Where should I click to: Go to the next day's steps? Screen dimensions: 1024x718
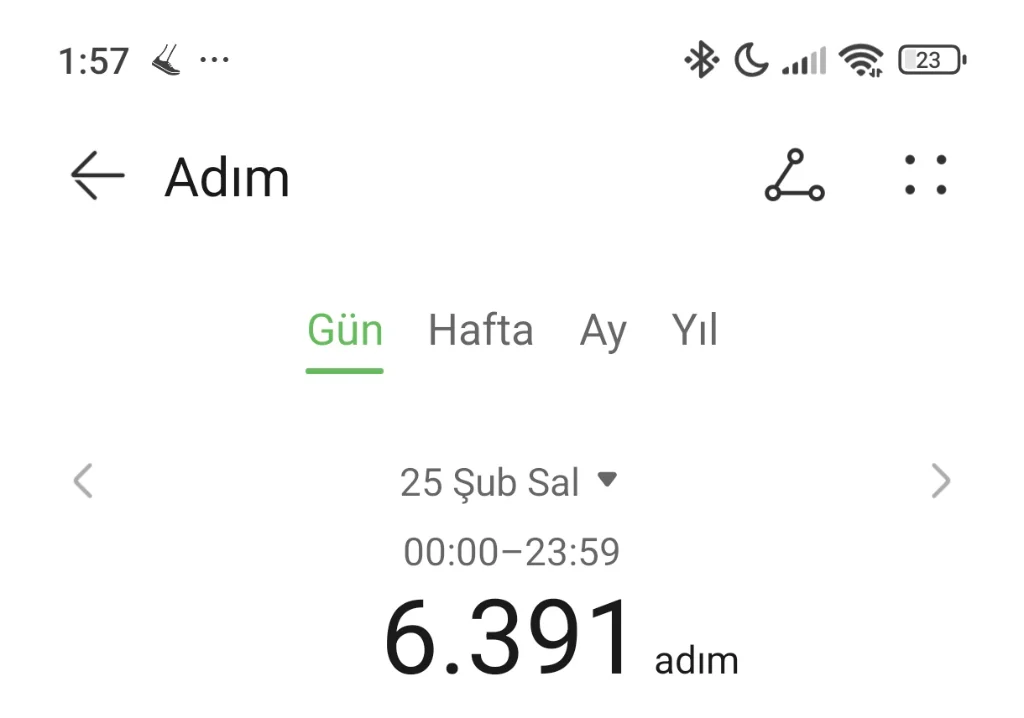(940, 482)
